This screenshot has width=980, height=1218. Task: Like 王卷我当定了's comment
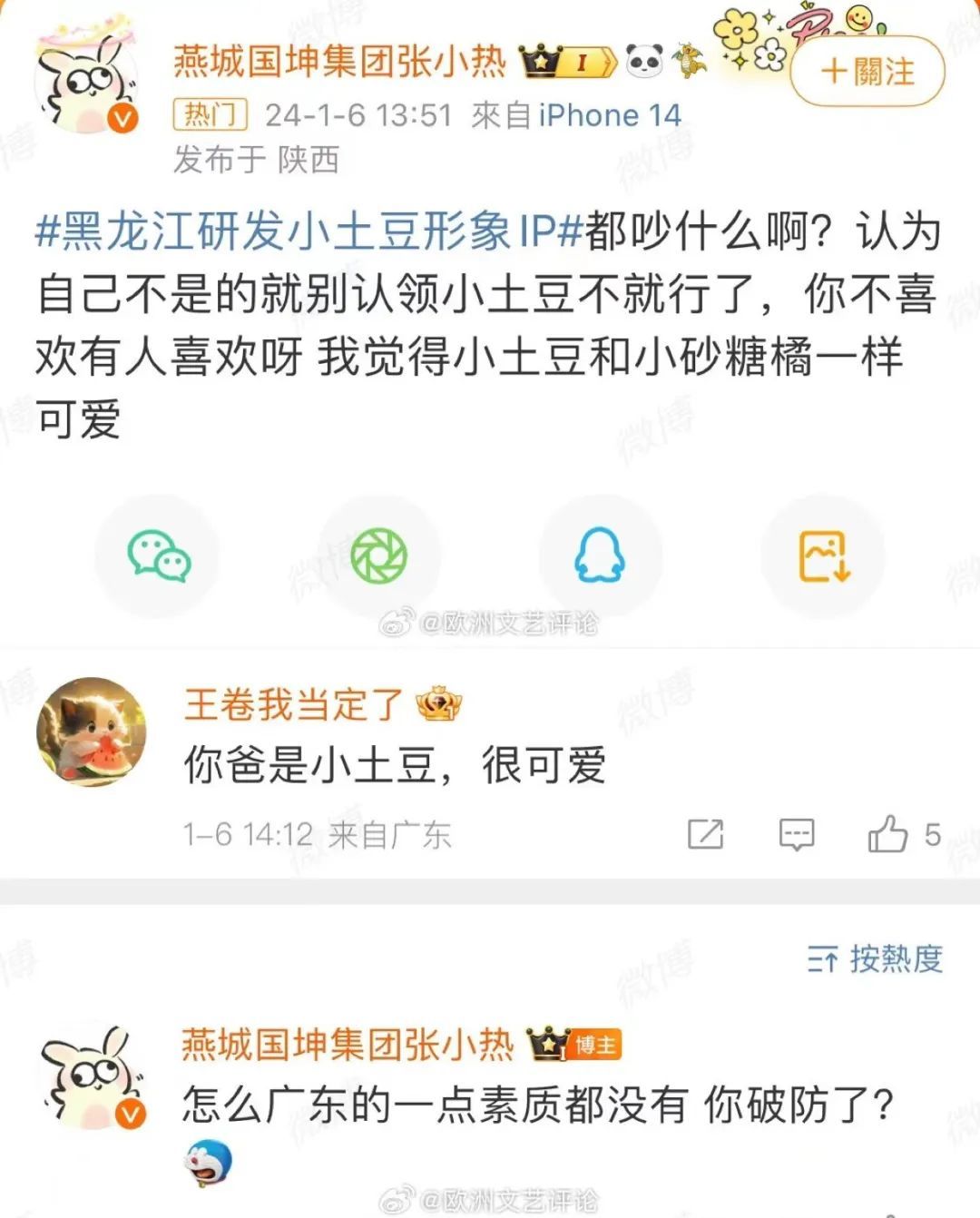(x=887, y=834)
